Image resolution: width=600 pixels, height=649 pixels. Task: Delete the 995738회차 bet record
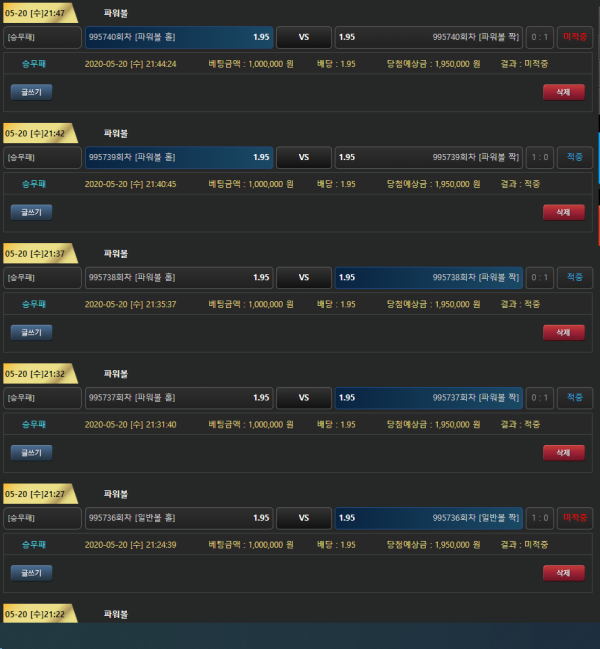[563, 332]
